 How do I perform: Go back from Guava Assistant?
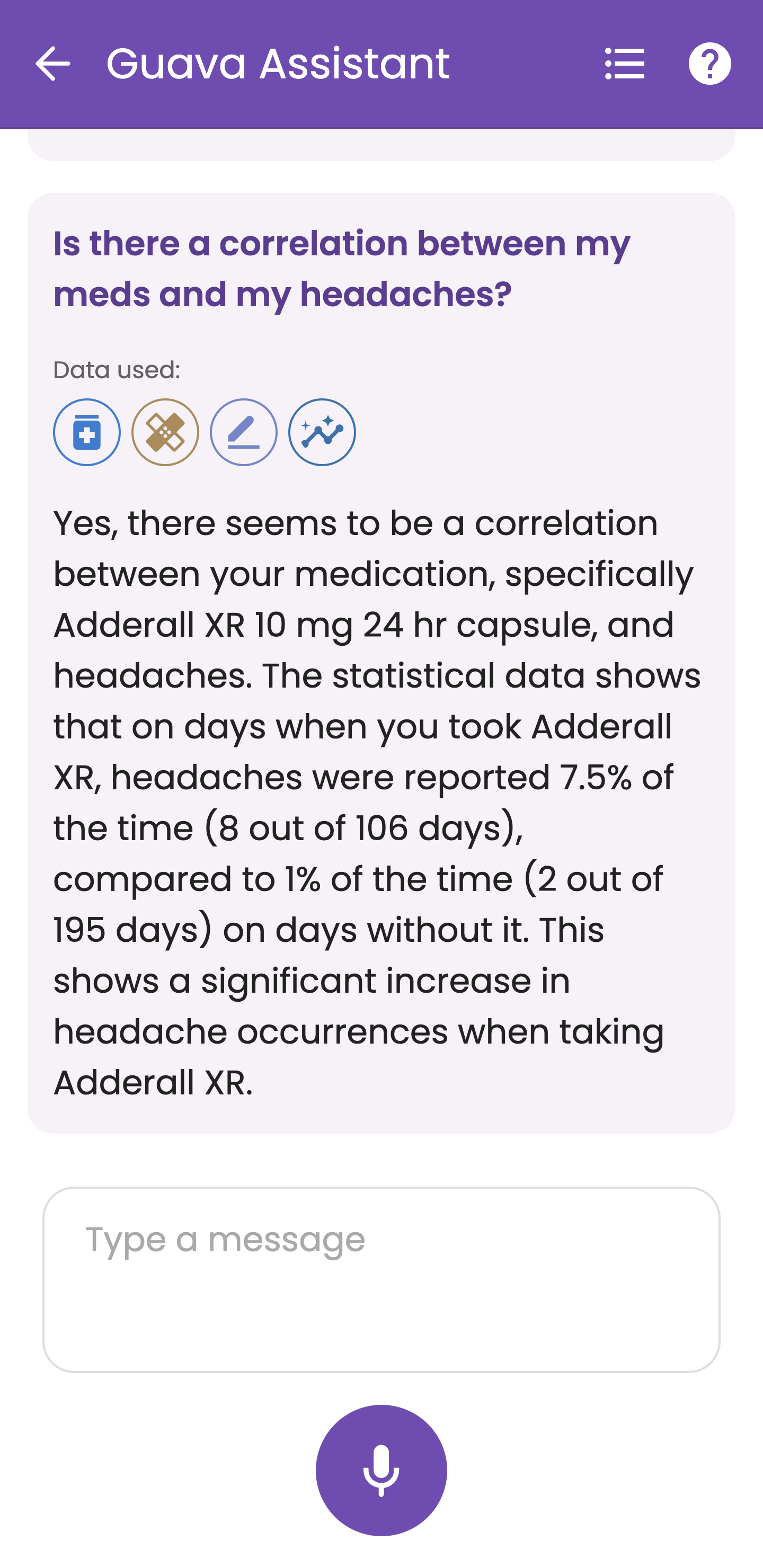tap(52, 64)
